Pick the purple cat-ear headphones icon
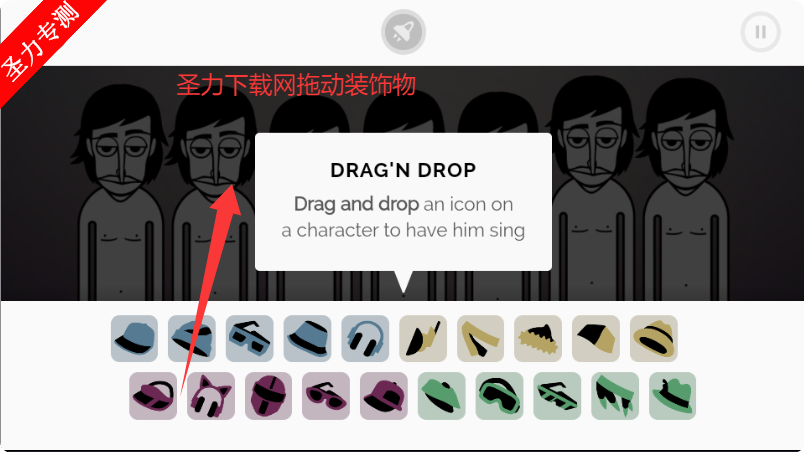 [211, 396]
